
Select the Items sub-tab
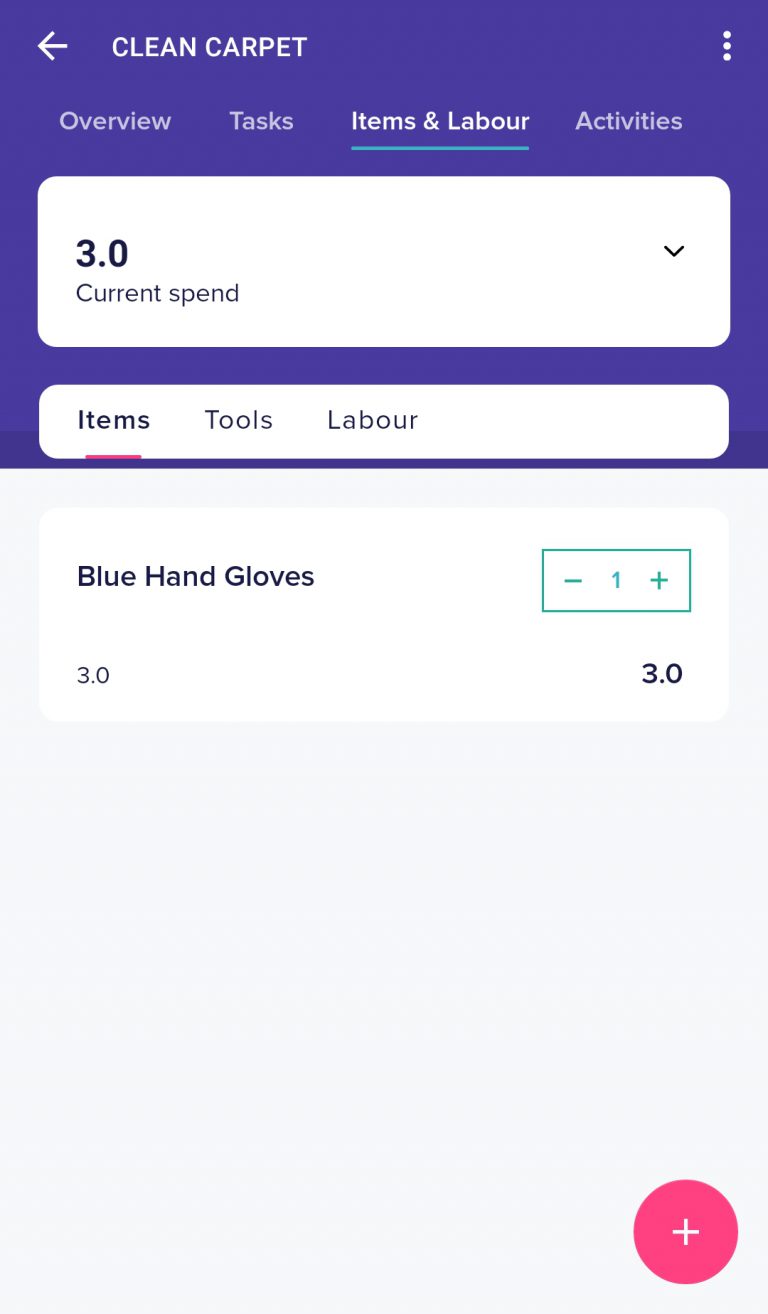point(114,420)
